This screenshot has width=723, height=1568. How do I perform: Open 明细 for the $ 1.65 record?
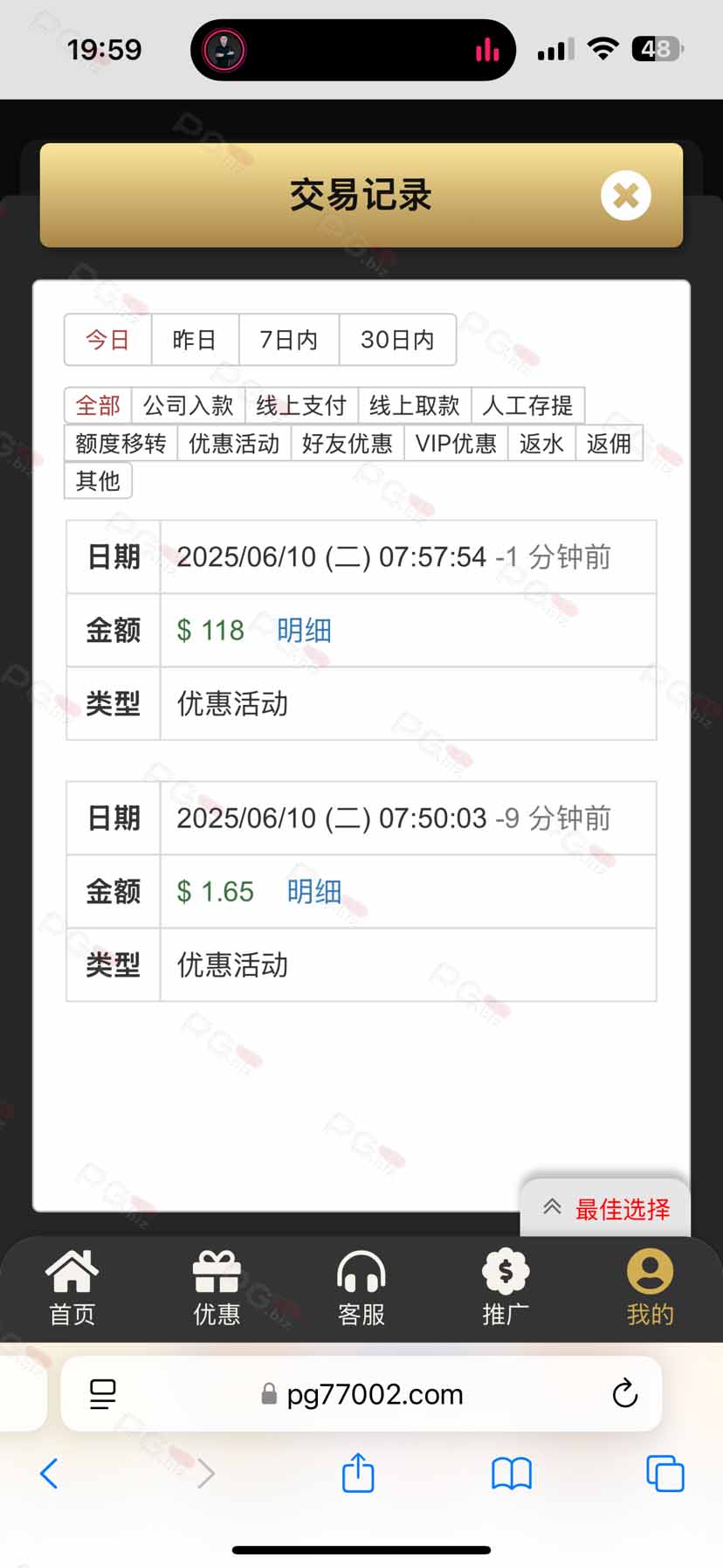pos(314,891)
